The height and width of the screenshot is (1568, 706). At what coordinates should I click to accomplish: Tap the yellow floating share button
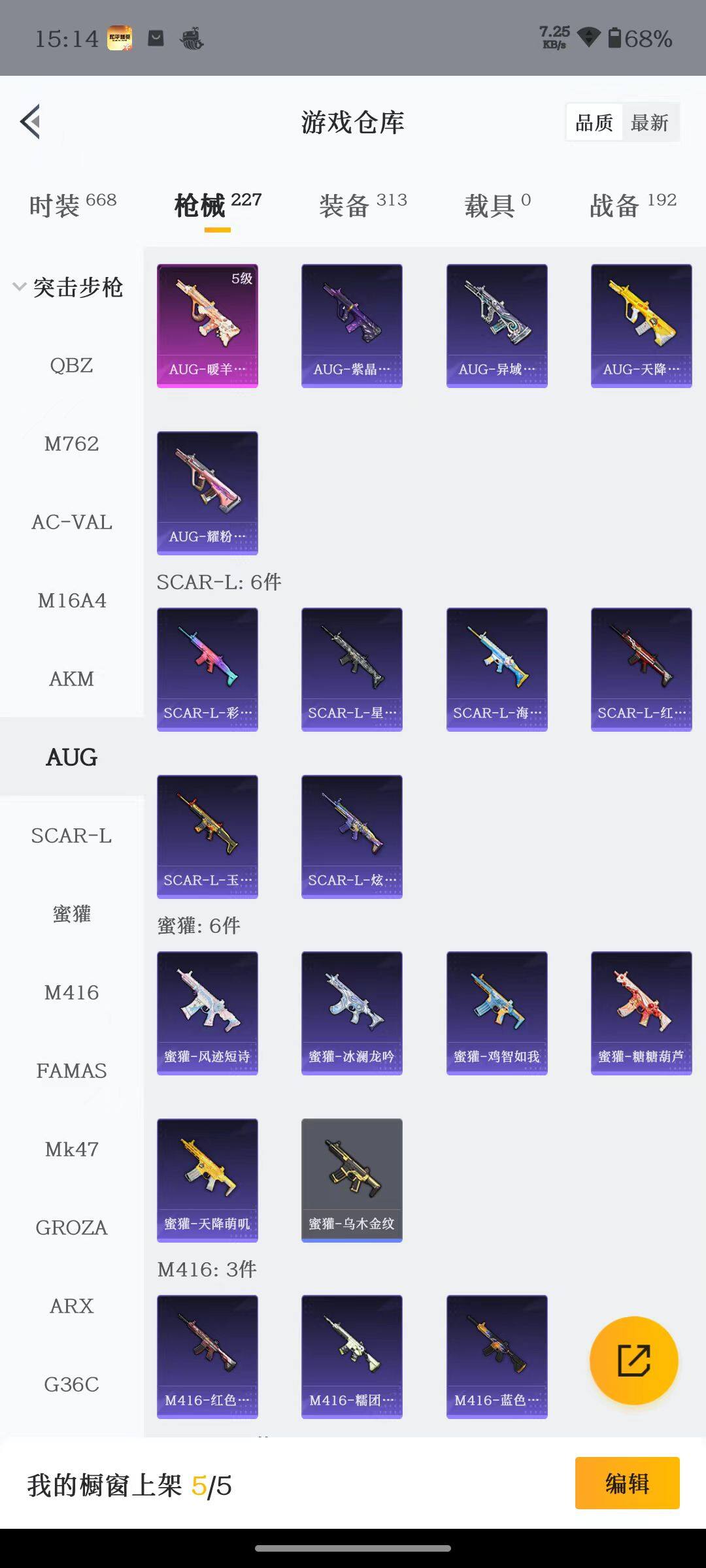[633, 1360]
